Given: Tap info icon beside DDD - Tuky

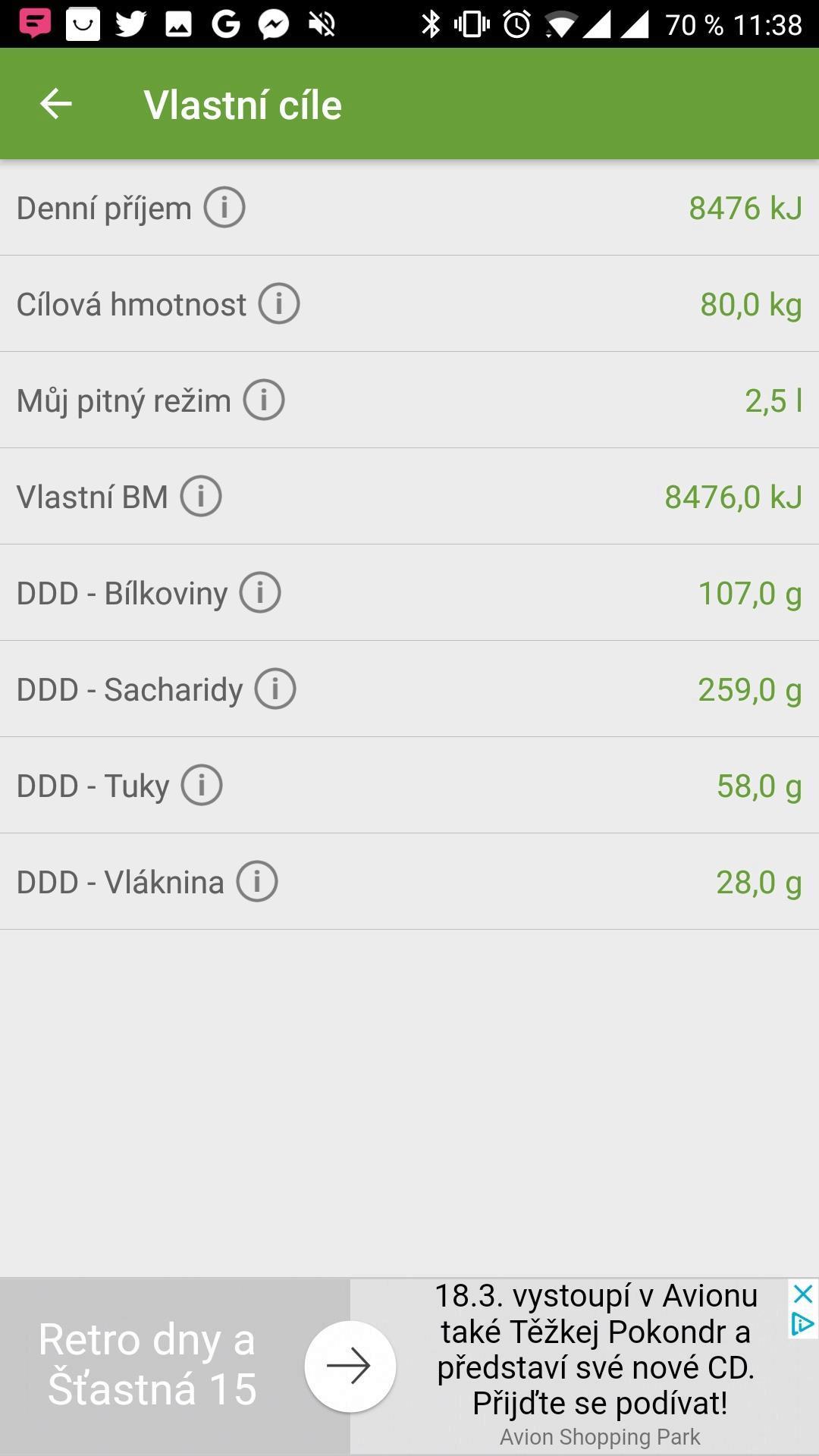Looking at the screenshot, I should pyautogui.click(x=202, y=785).
